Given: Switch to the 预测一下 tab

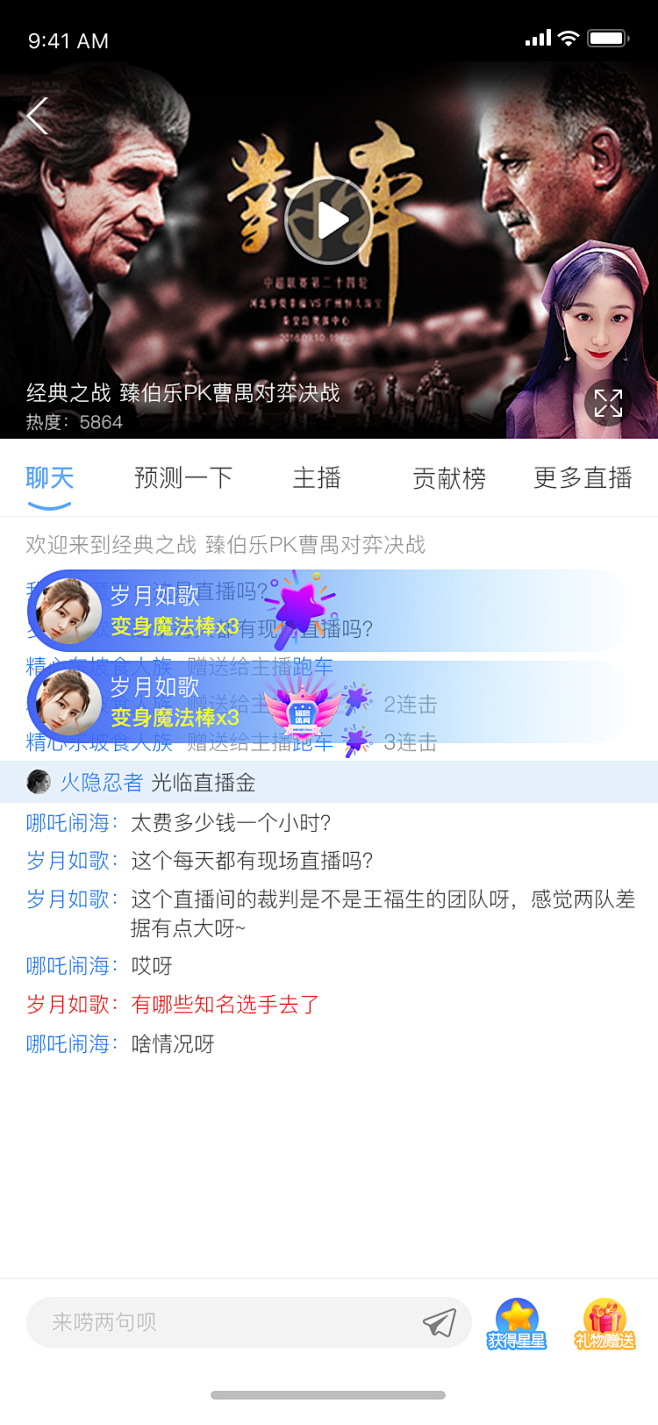Looking at the screenshot, I should pyautogui.click(x=183, y=479).
